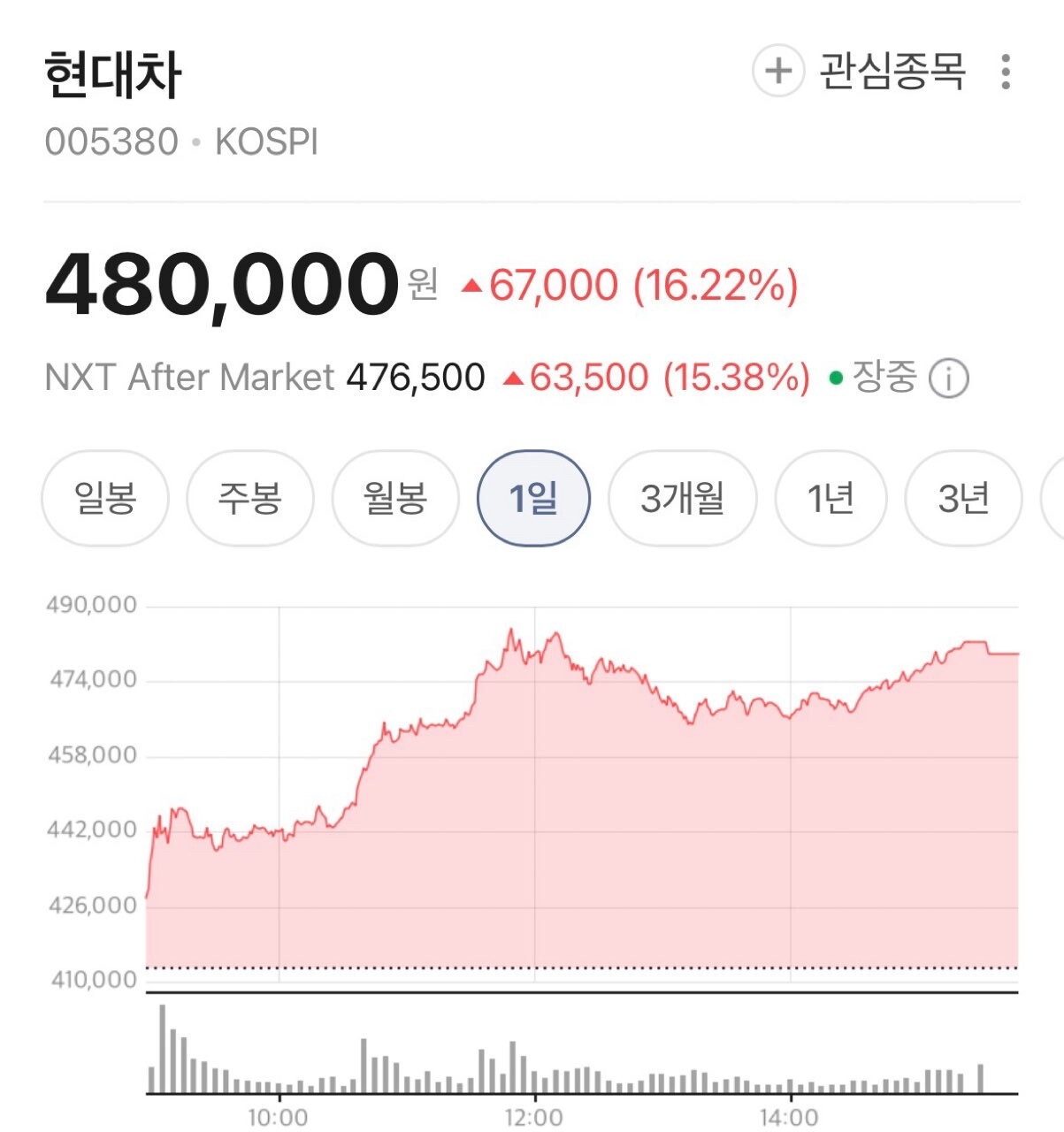
Task: Select the 1일 chart range
Action: [533, 499]
